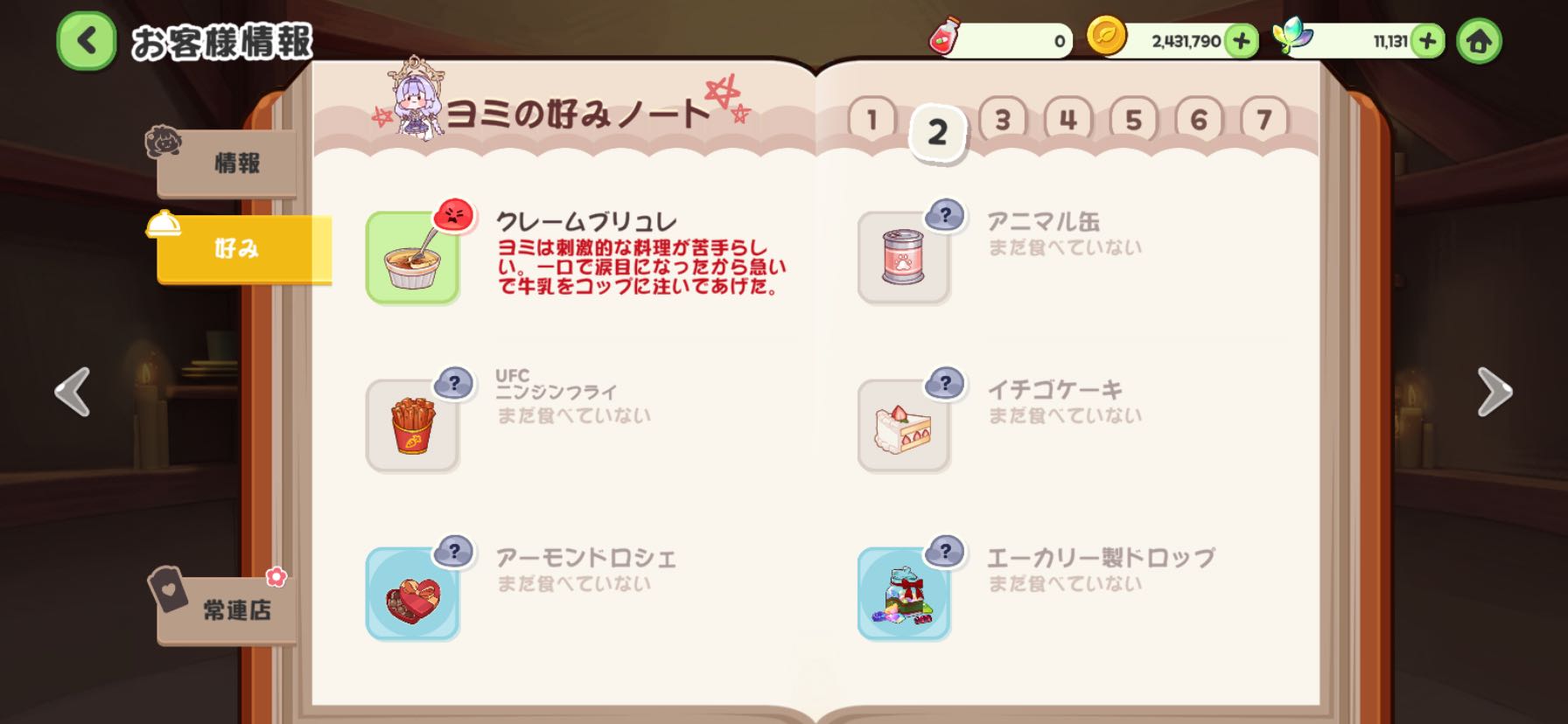
Task: Jump to notebook page 3
Action: pos(1003,120)
